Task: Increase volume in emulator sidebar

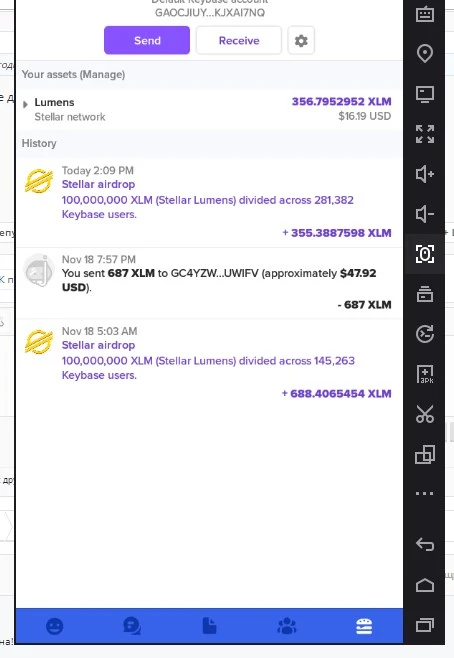Action: point(425,174)
